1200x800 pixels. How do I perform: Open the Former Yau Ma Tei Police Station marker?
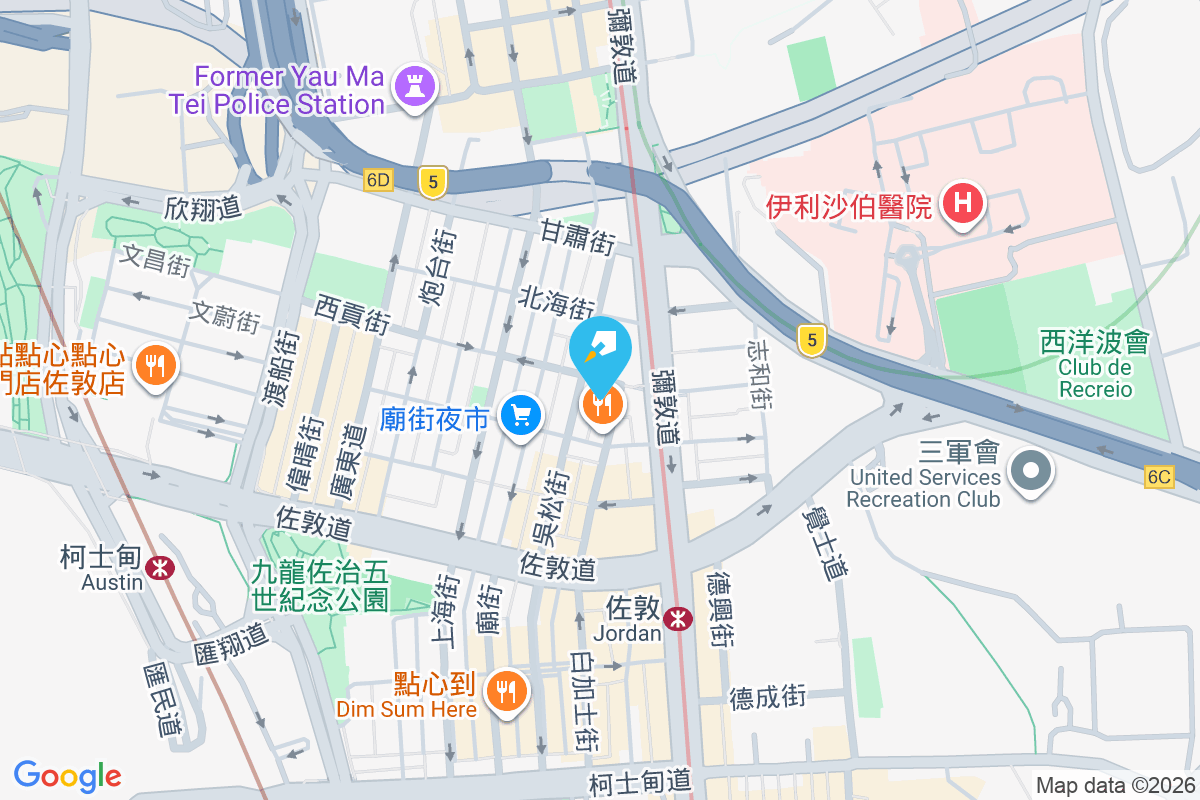coord(415,86)
